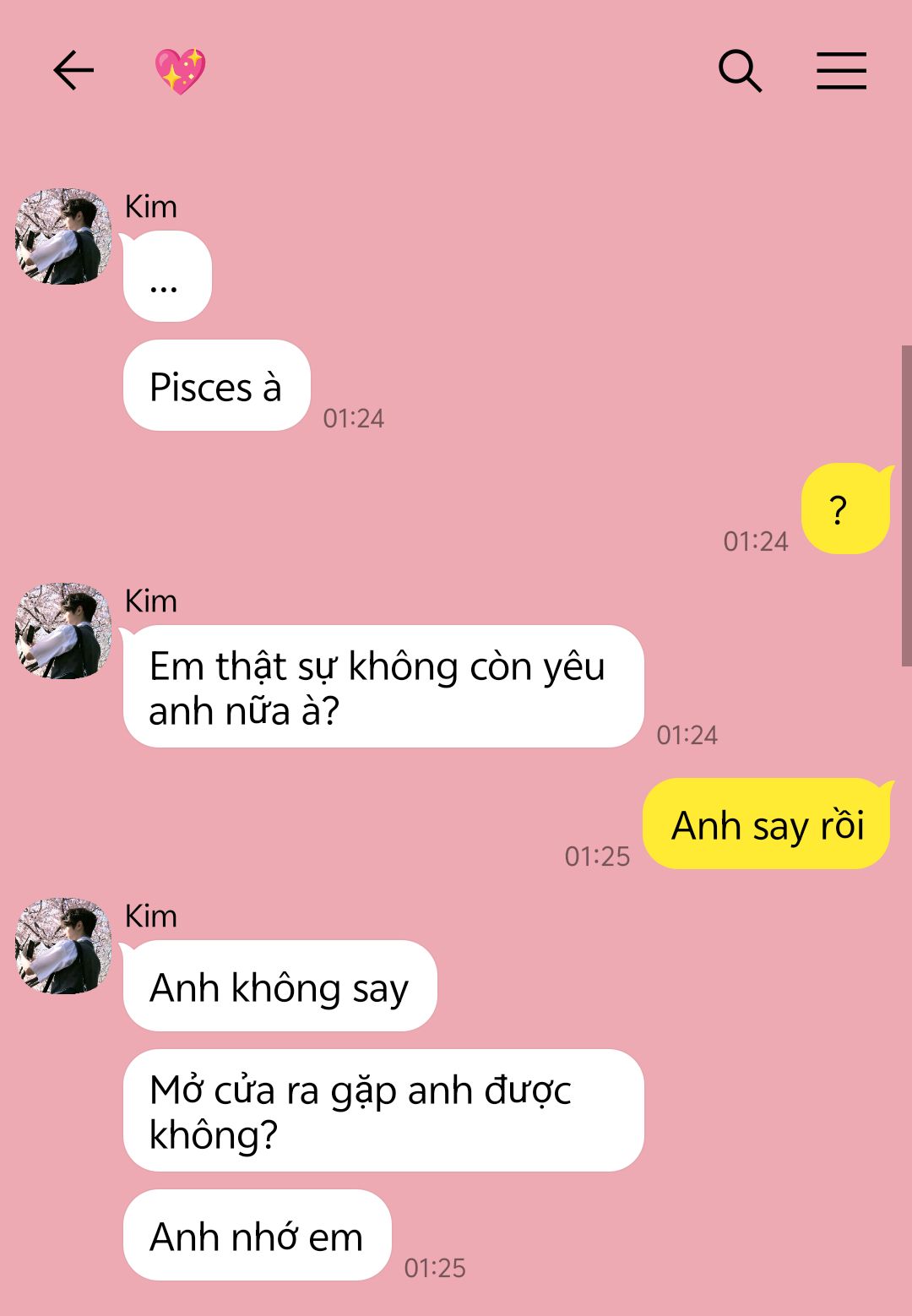Open Kim's profile picture above Pisces message
The width and height of the screenshot is (912, 1316).
click(x=63, y=237)
